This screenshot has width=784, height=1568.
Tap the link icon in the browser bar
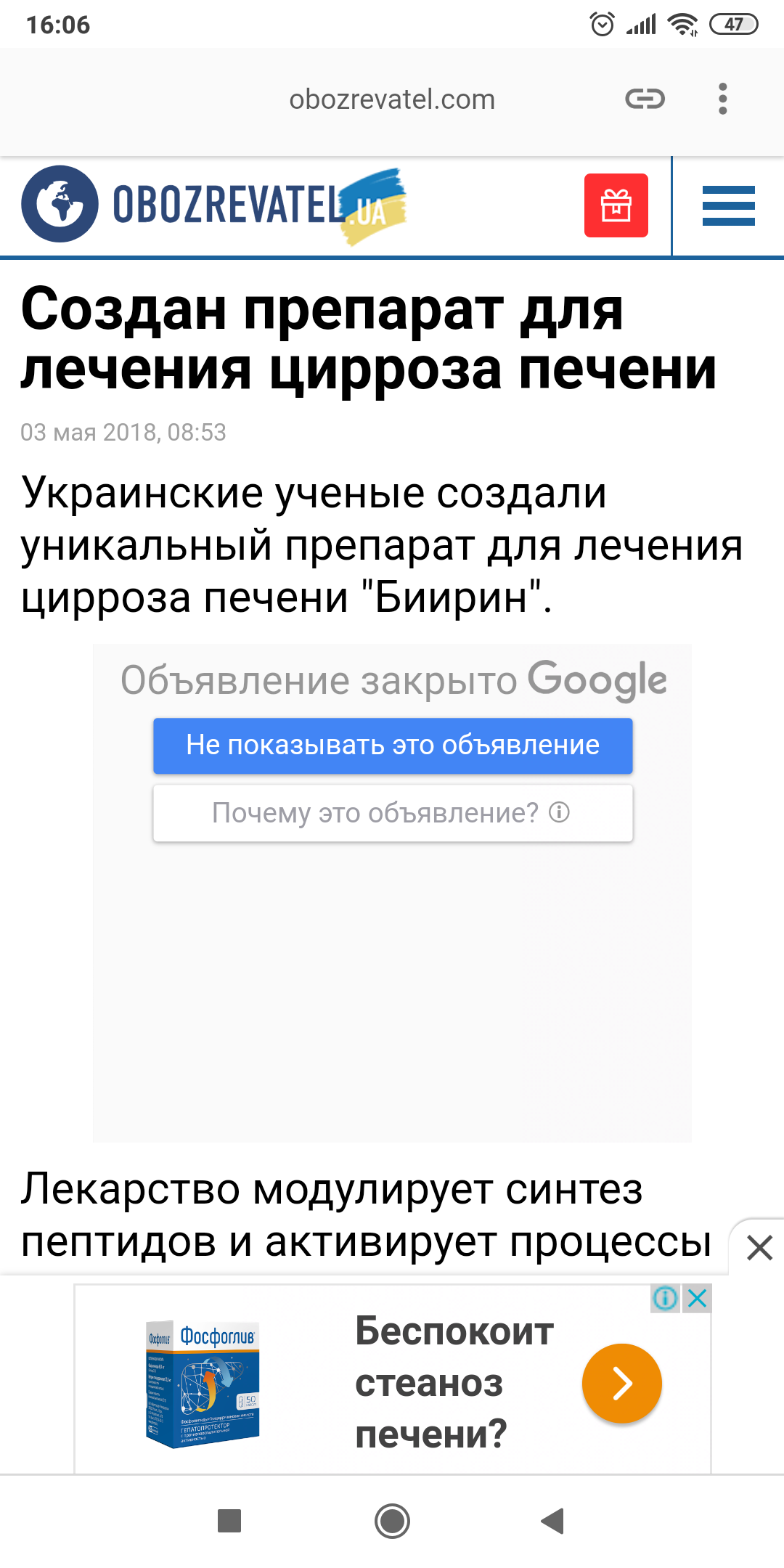coord(645,99)
